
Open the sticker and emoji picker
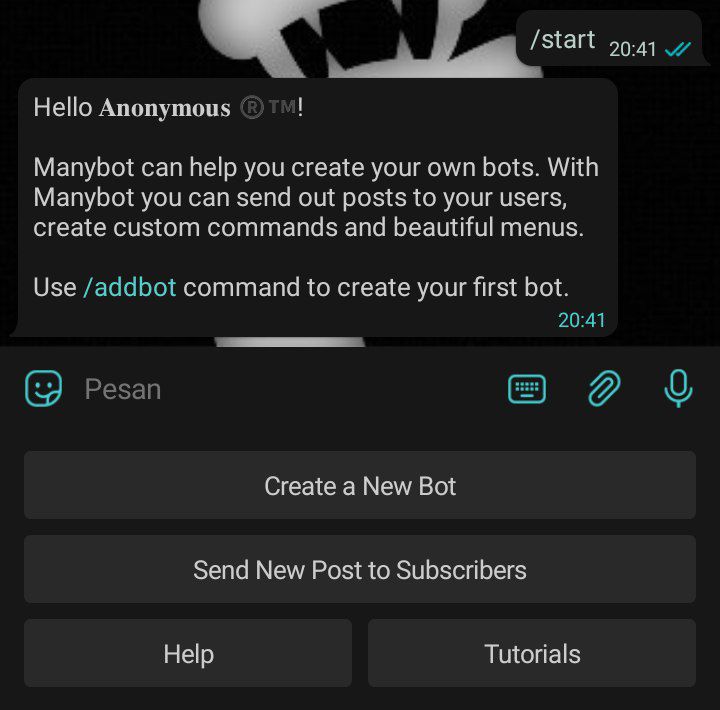[x=44, y=388]
